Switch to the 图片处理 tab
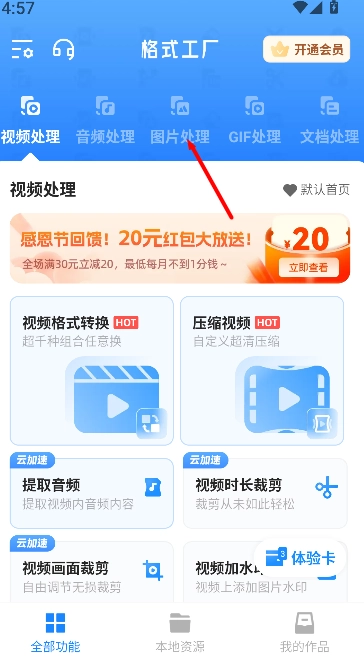 click(x=180, y=120)
